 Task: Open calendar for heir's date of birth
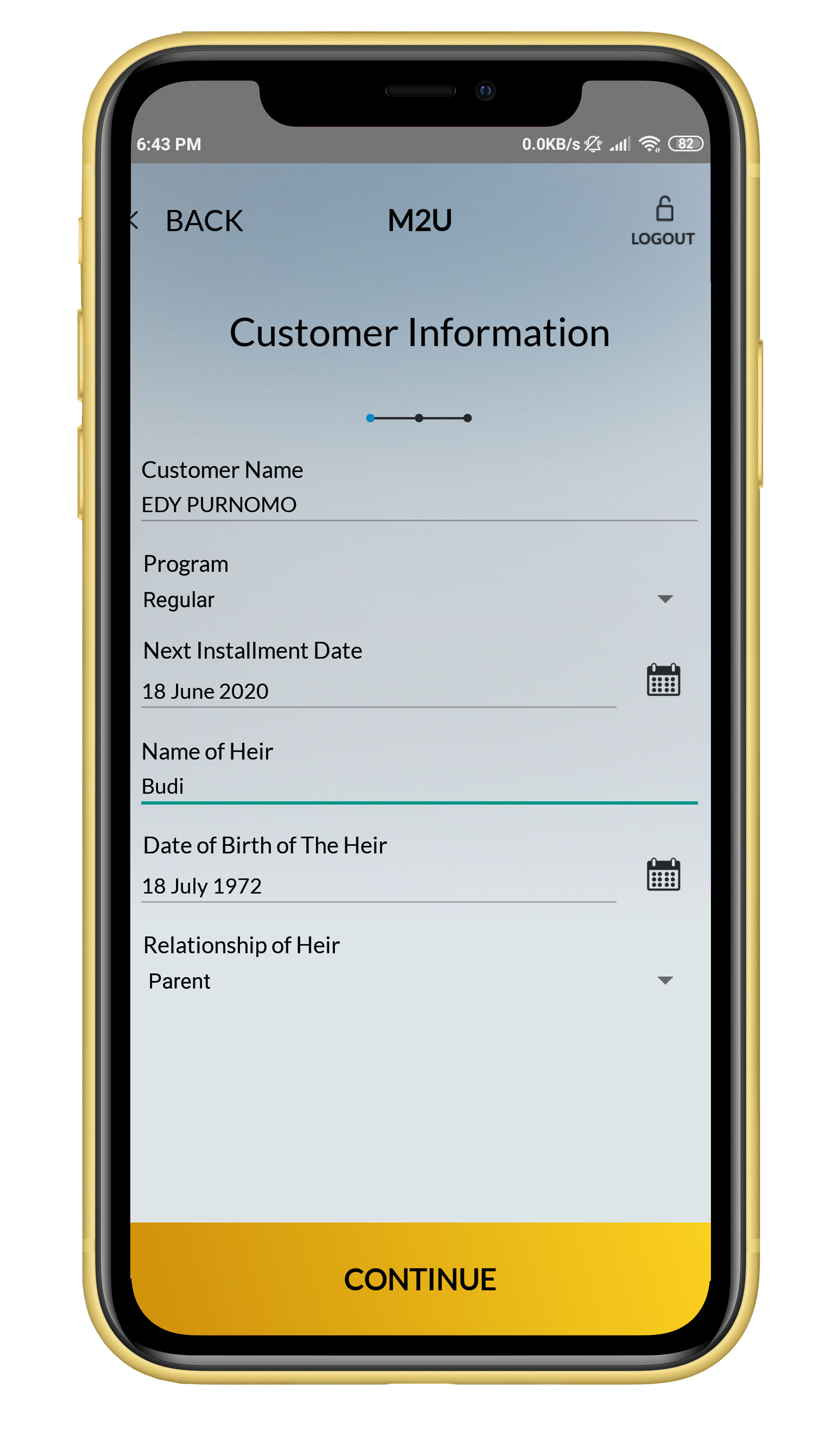663,875
